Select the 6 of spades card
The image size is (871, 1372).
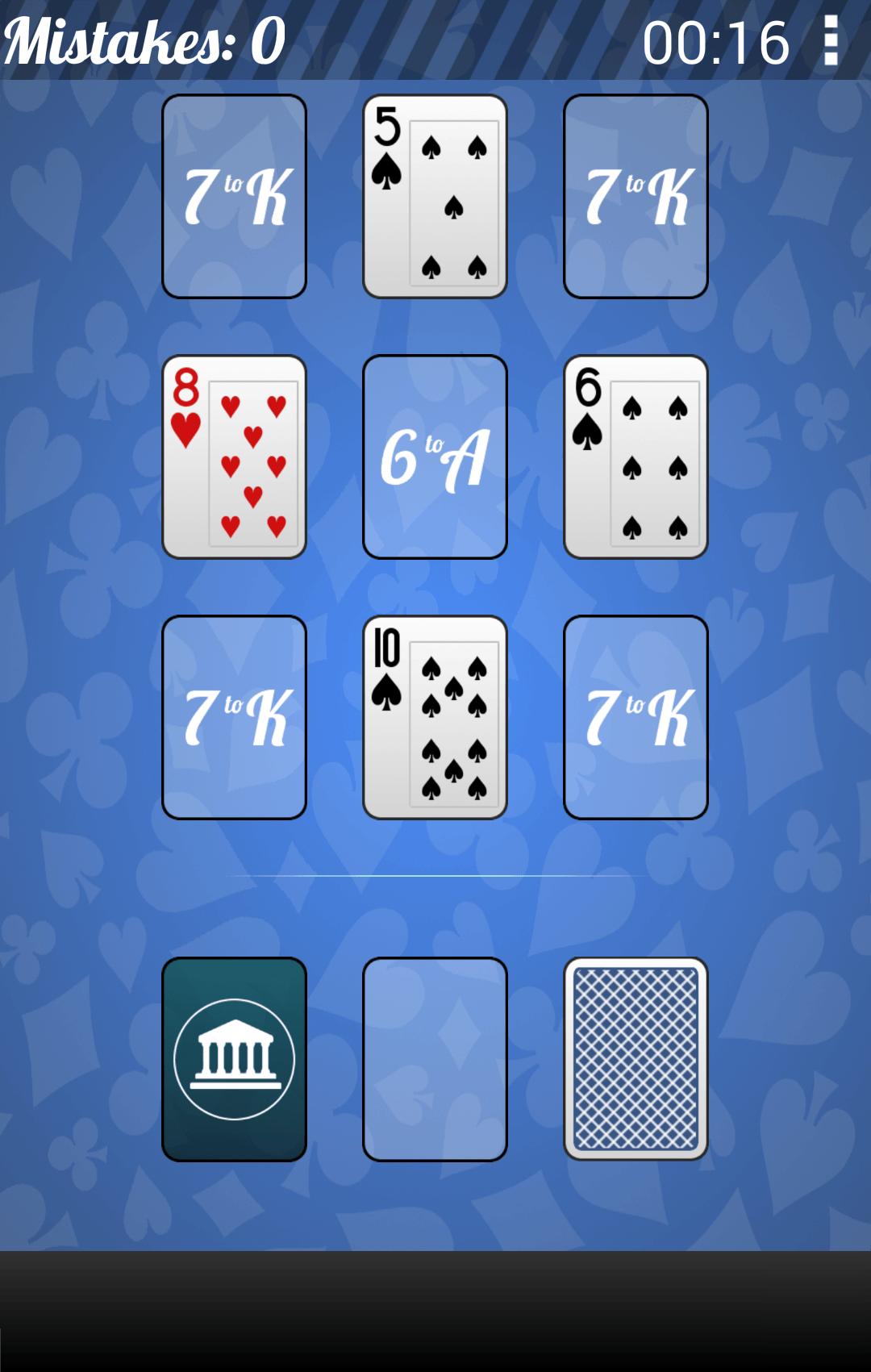pyautogui.click(x=636, y=457)
